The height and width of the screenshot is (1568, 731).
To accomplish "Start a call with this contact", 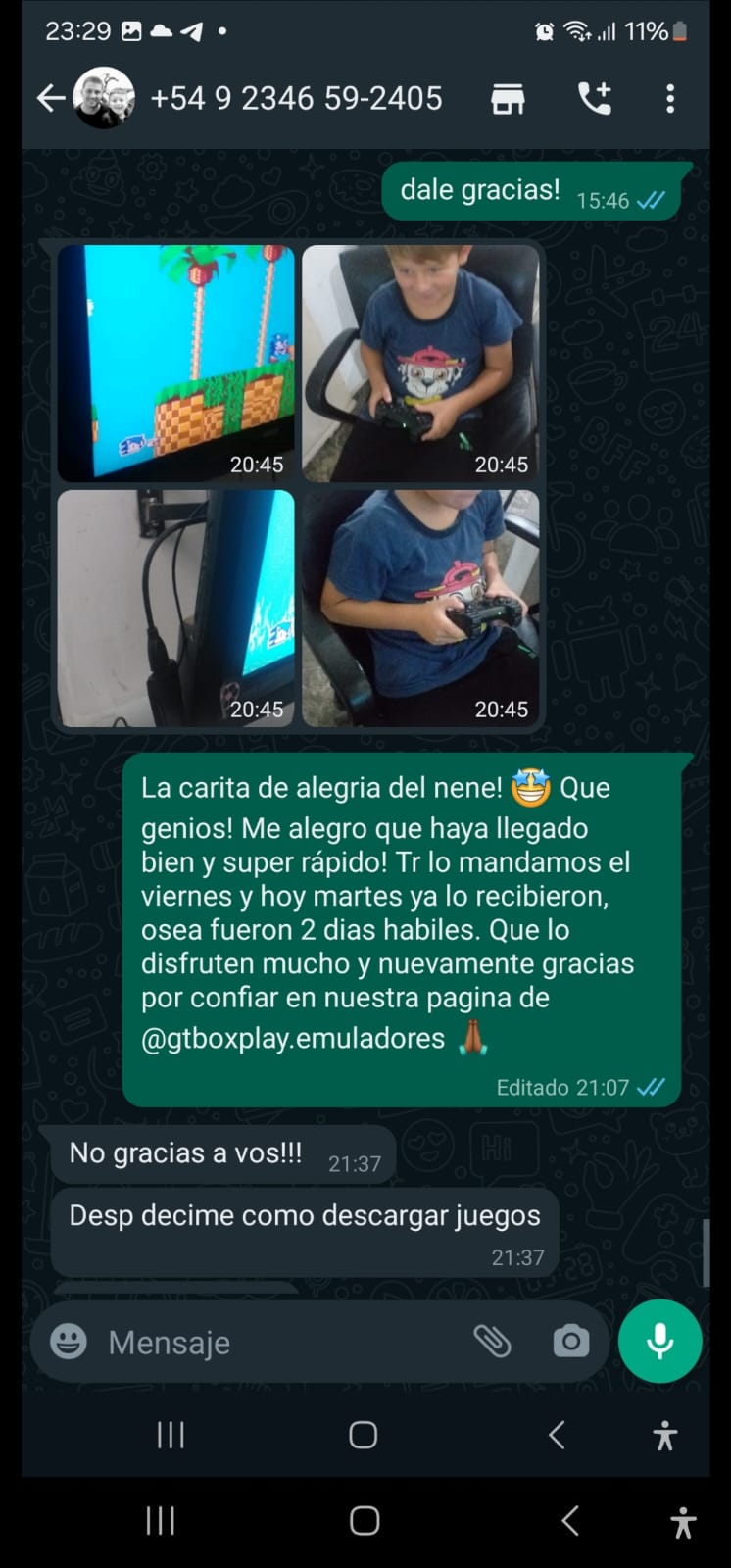I will point(595,98).
